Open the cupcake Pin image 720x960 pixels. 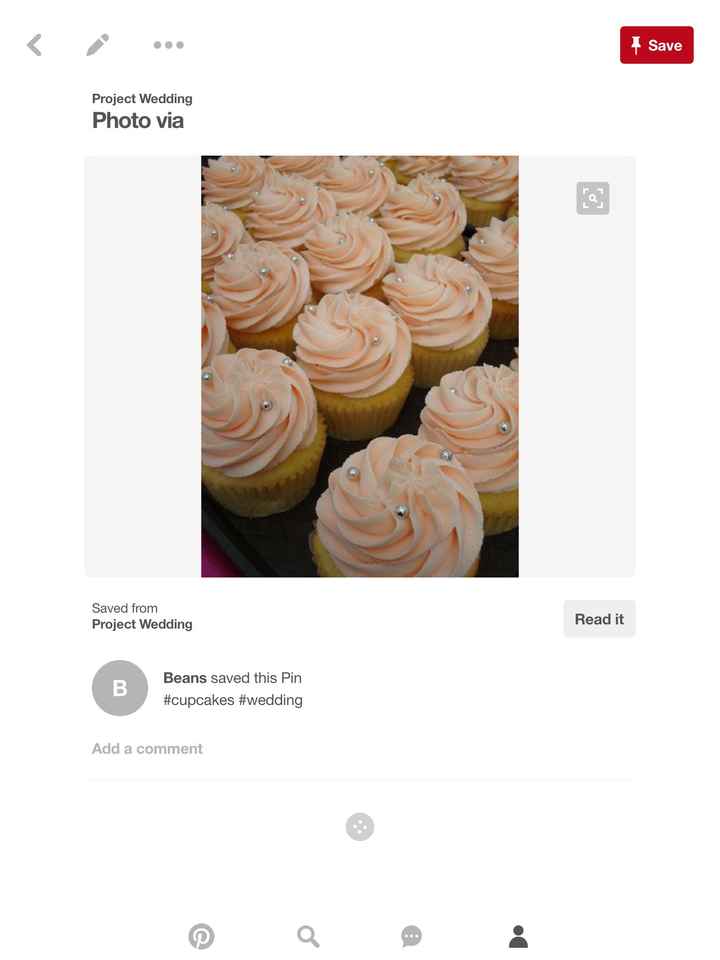pos(360,366)
